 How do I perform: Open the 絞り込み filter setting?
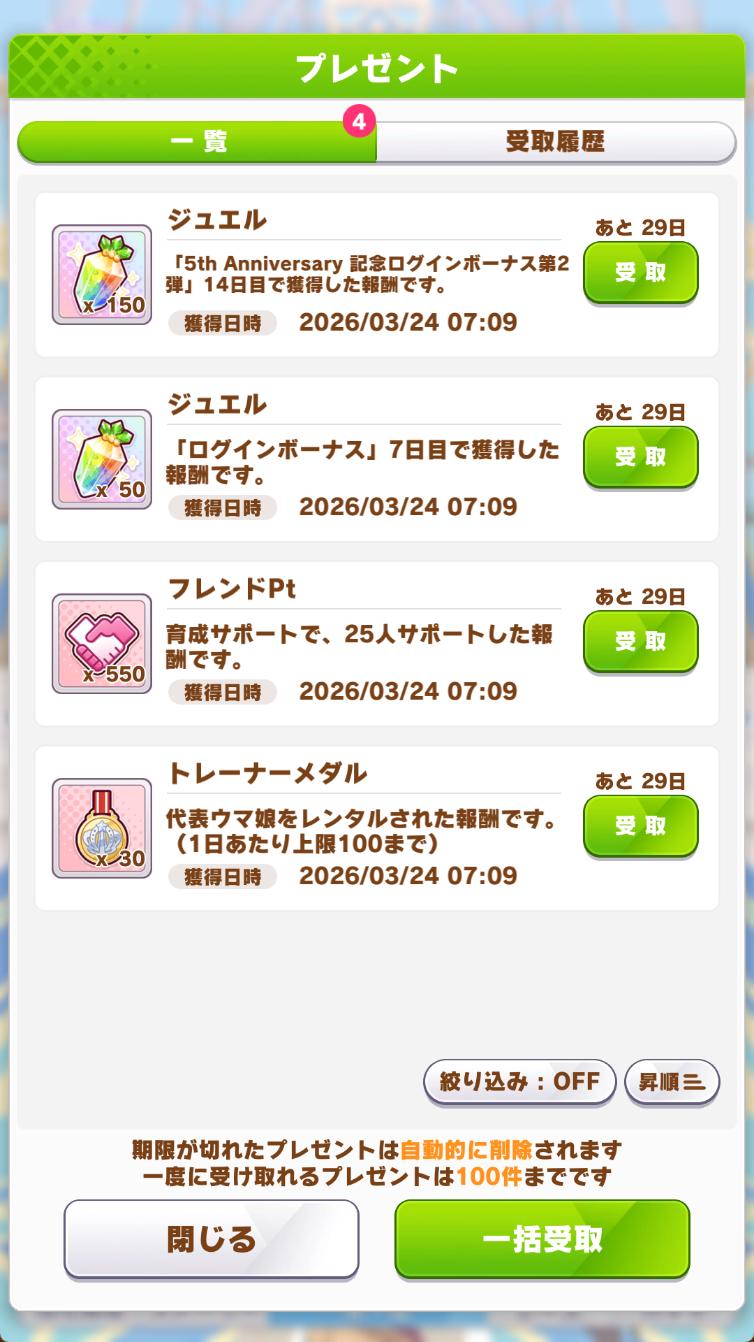519,1081
